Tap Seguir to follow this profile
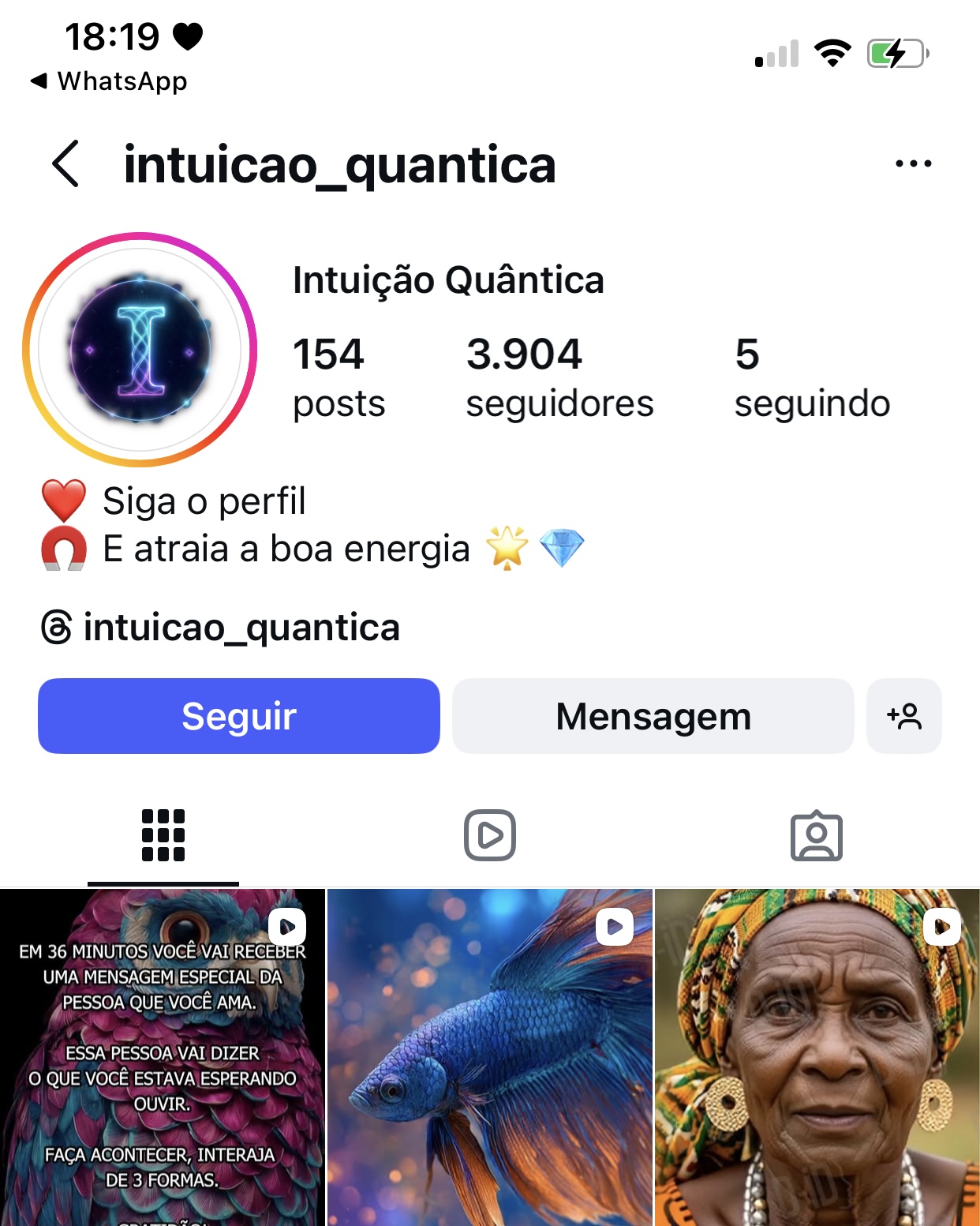The width and height of the screenshot is (980, 1226). (239, 716)
